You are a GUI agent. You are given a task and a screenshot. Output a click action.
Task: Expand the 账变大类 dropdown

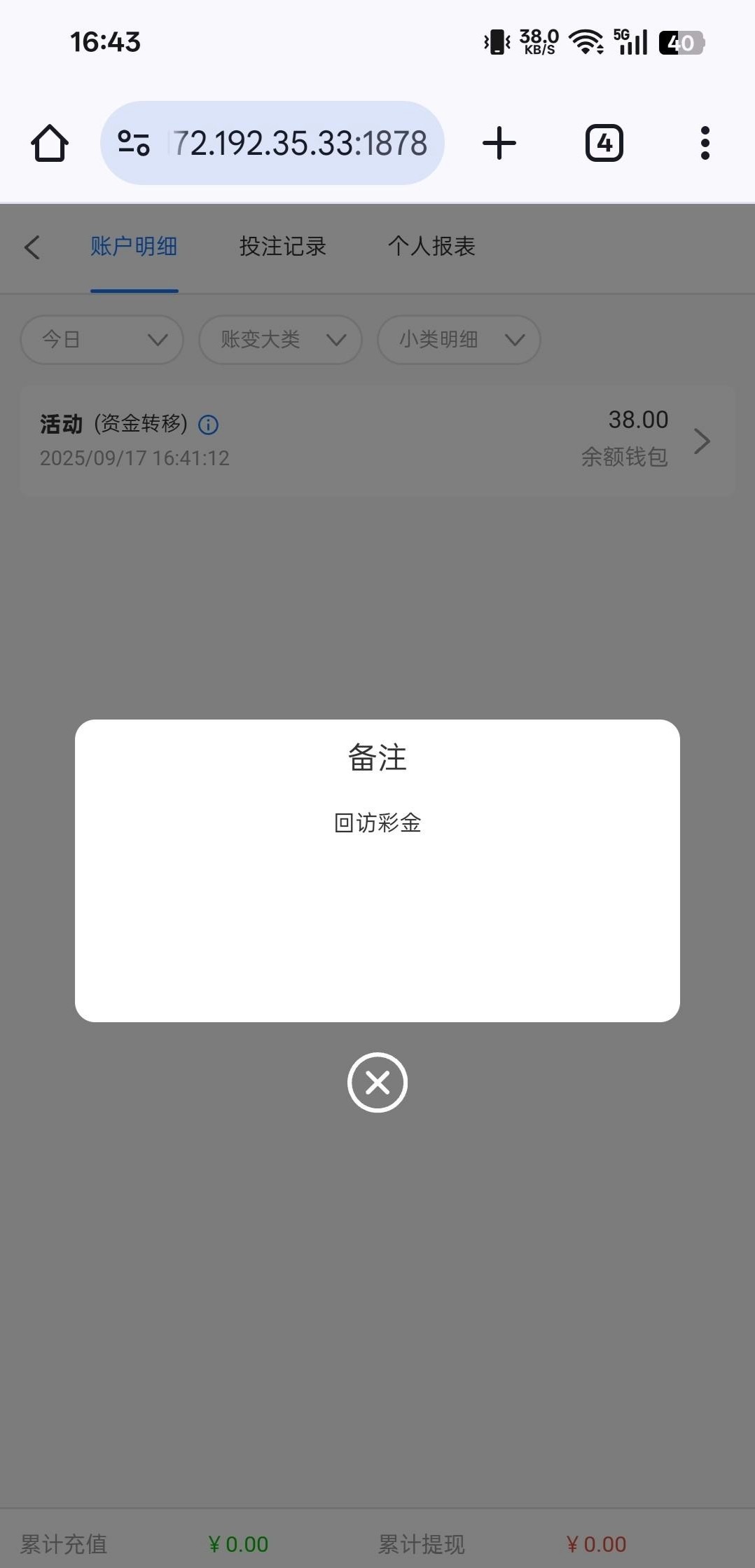point(280,340)
